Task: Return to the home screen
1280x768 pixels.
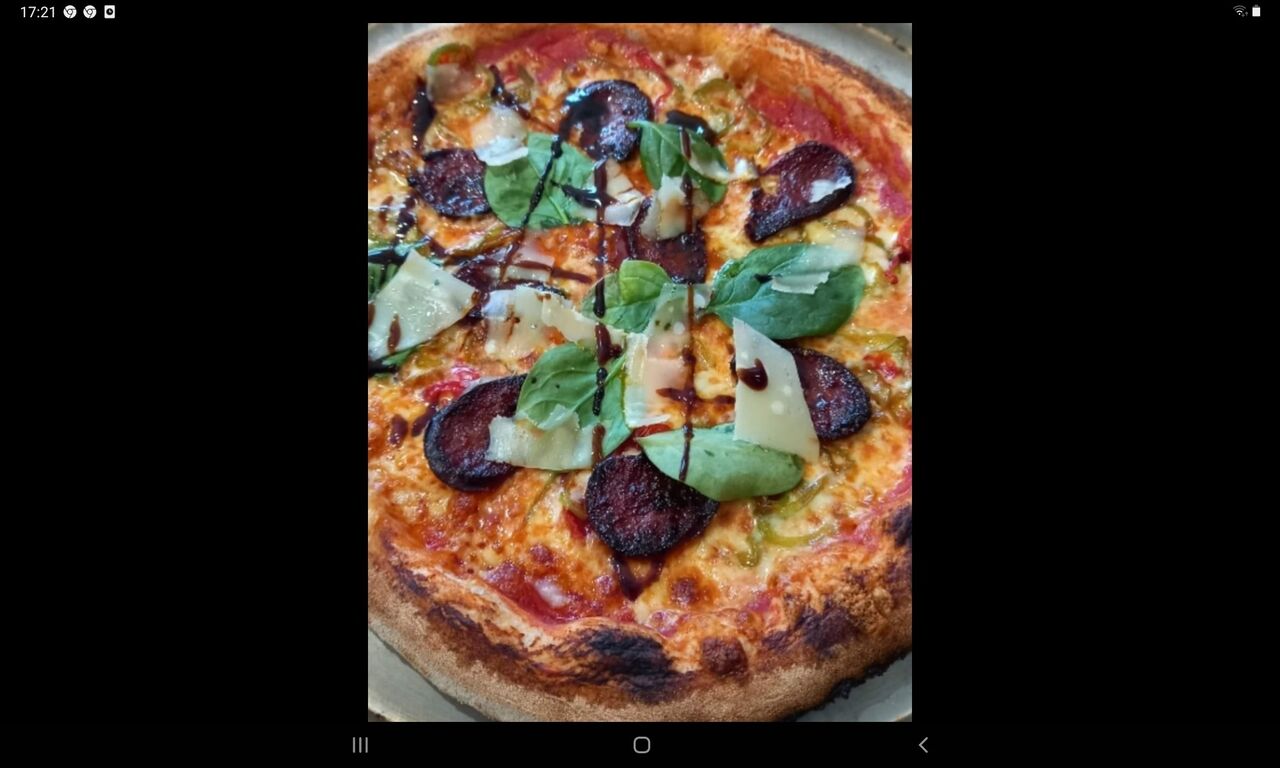Action: [x=642, y=745]
